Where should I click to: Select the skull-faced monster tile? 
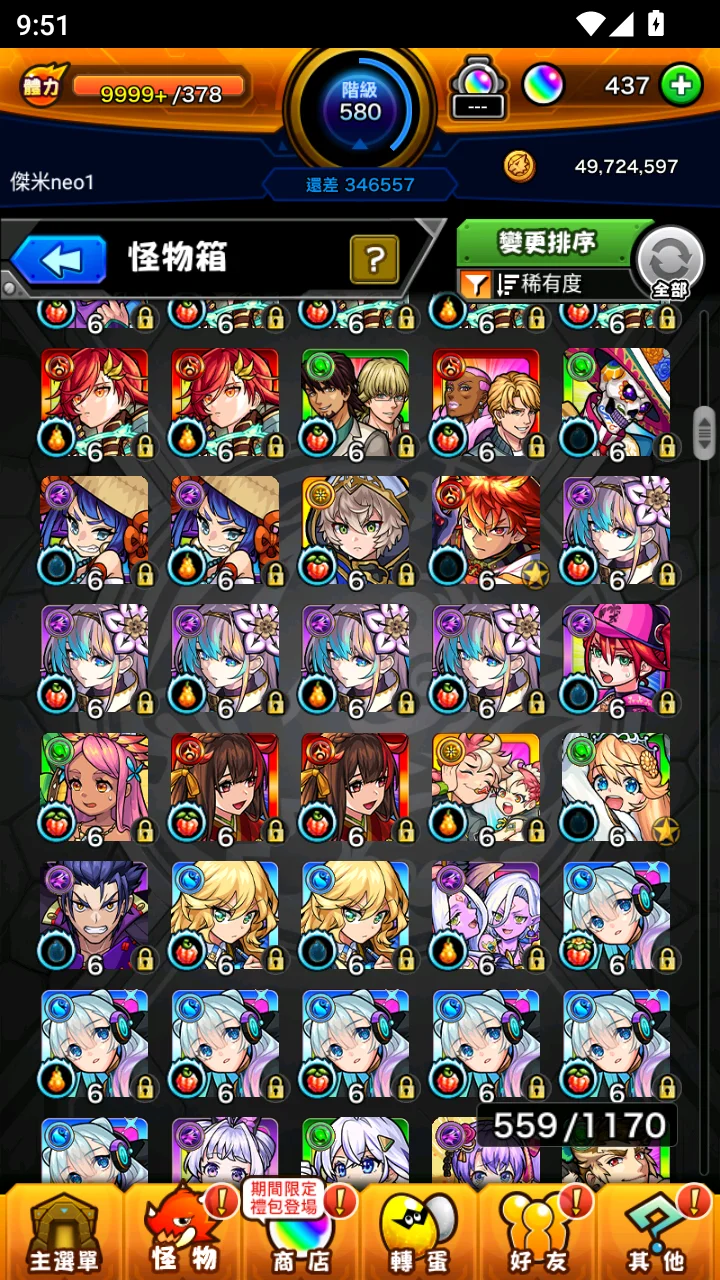pyautogui.click(x=616, y=404)
